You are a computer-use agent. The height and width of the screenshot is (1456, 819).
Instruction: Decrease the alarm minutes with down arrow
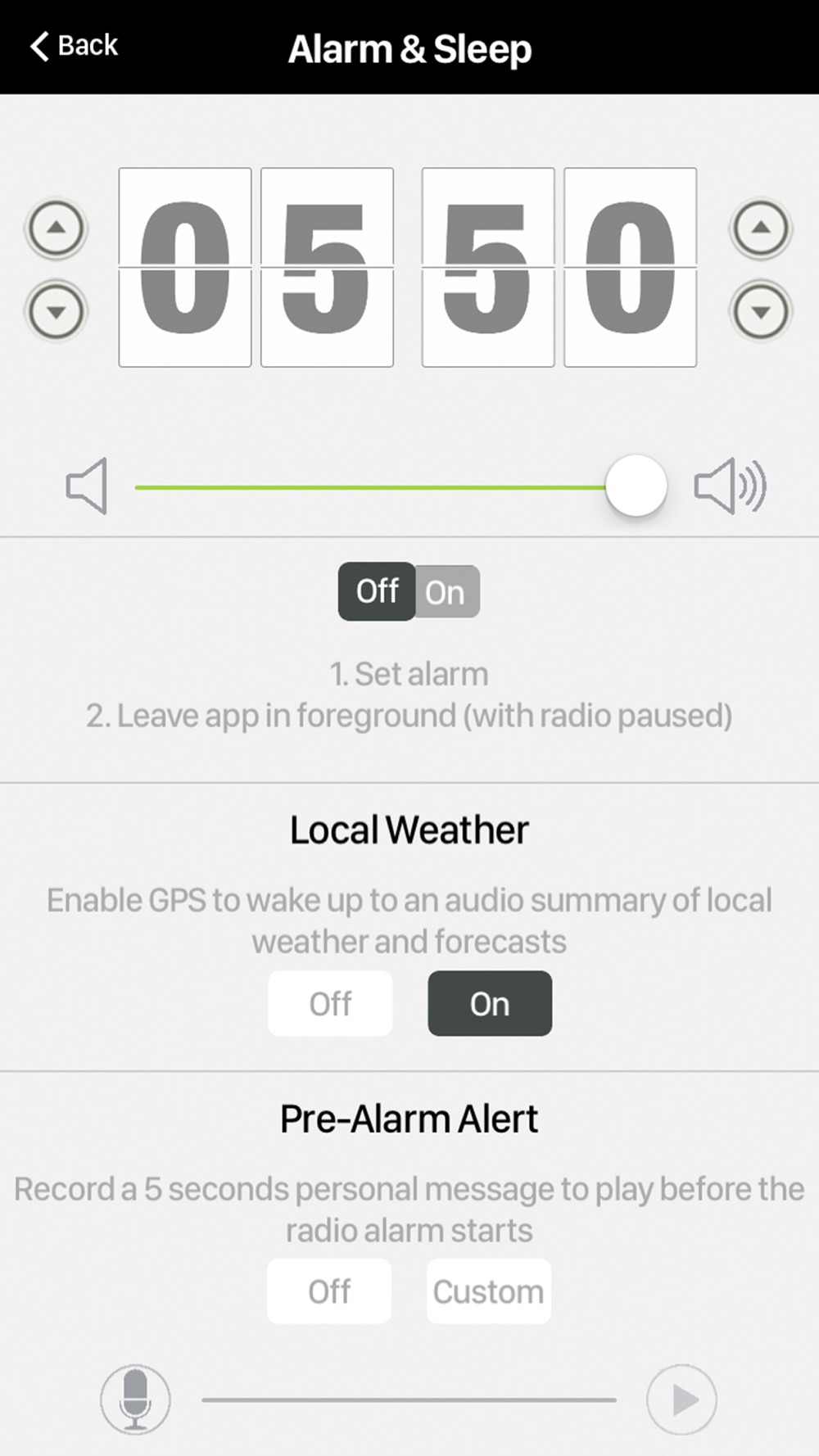761,311
